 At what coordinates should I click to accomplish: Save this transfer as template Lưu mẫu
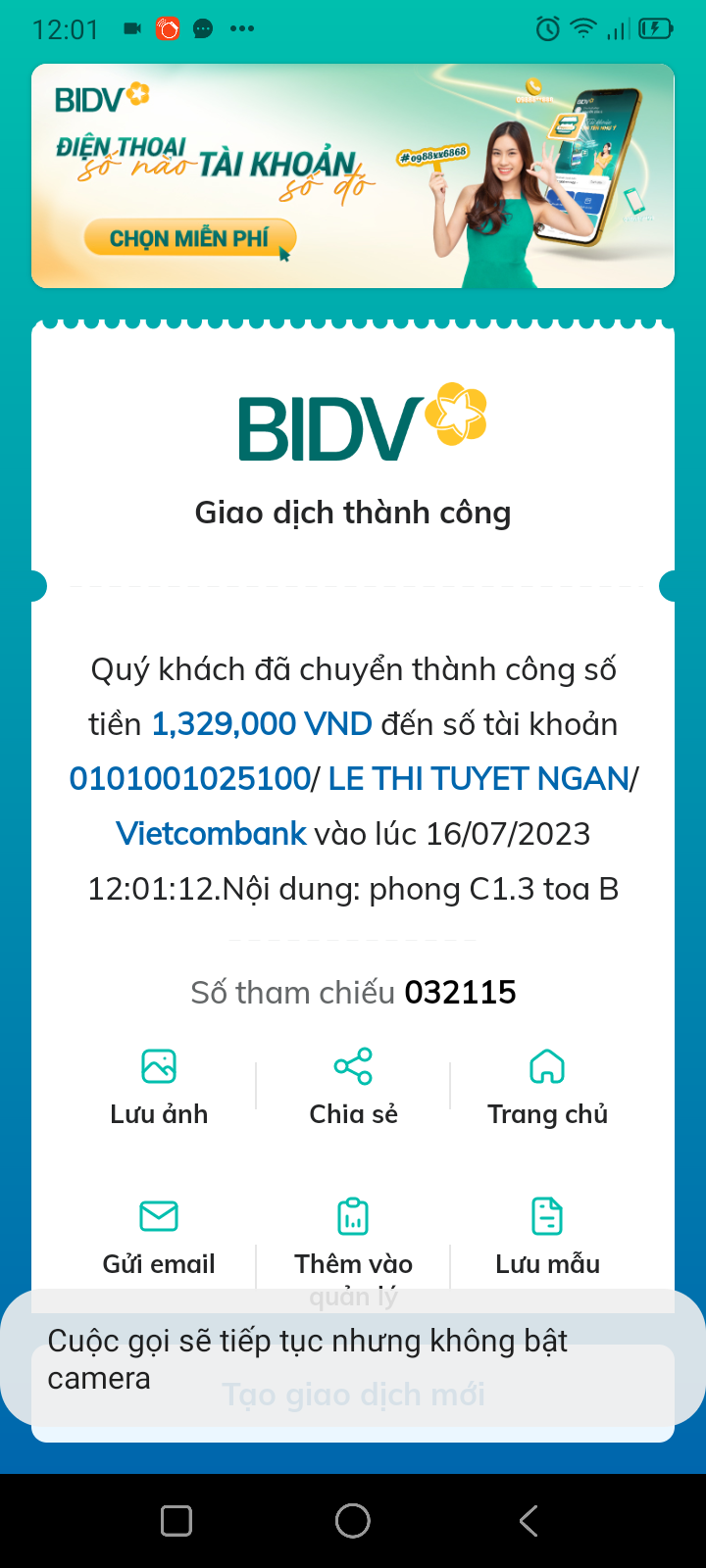pos(547,1236)
